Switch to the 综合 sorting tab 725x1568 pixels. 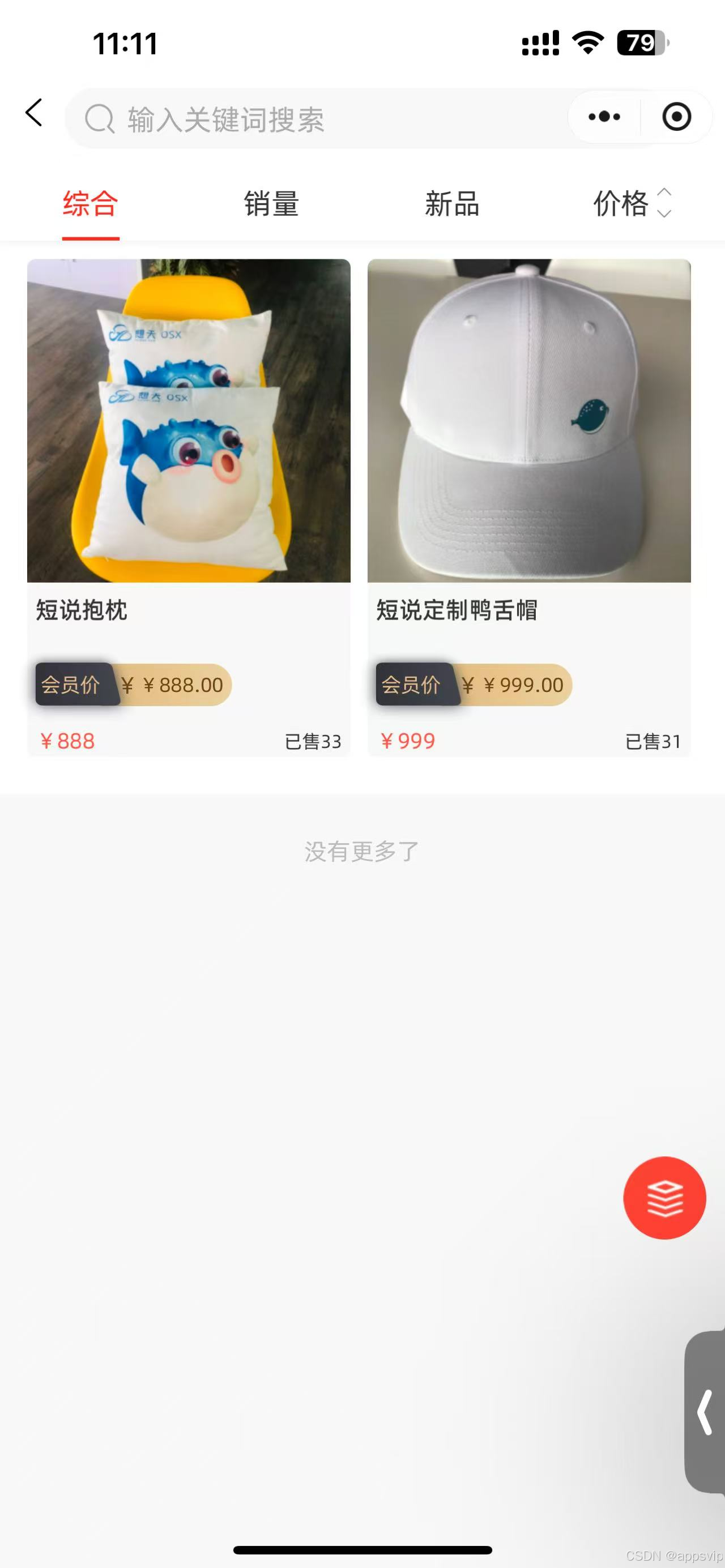(x=90, y=204)
